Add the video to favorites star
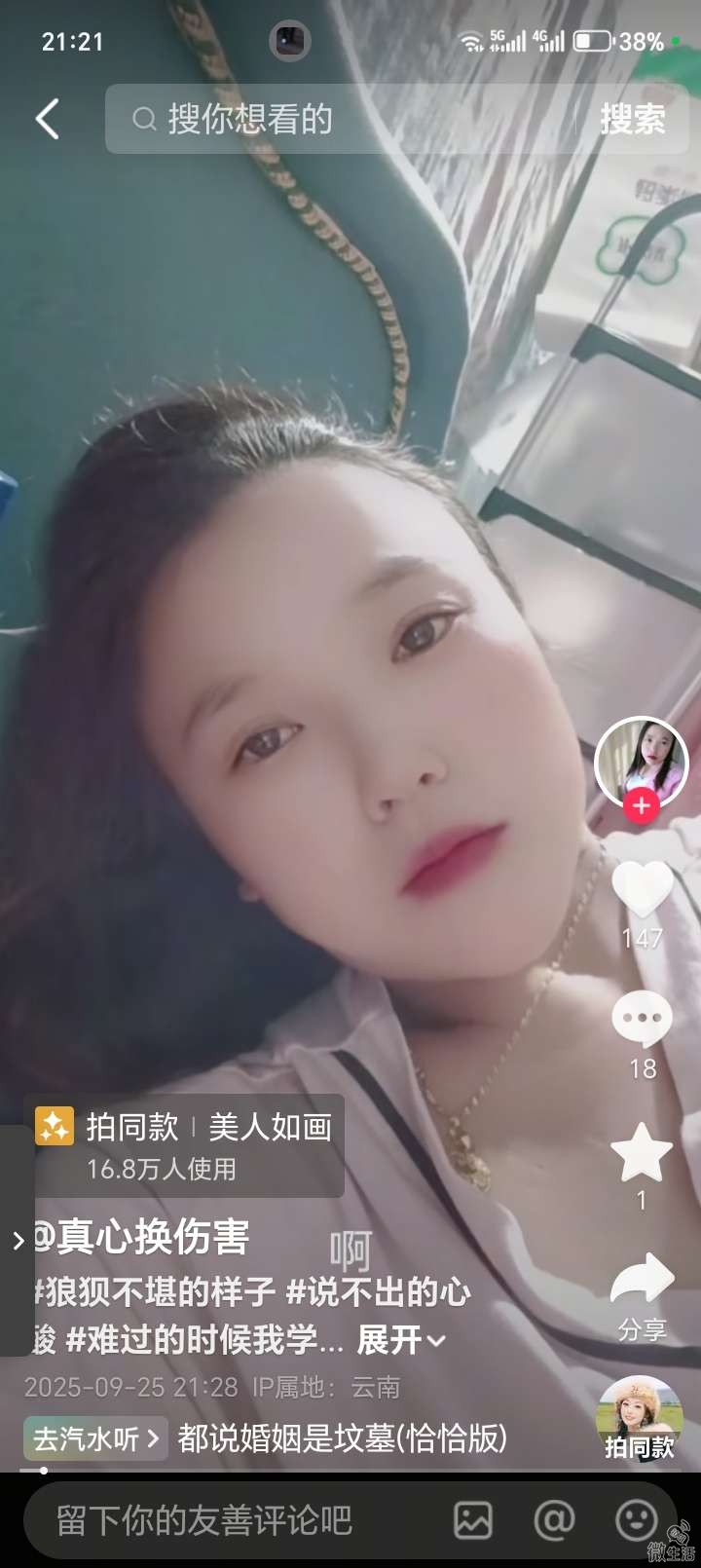 click(x=642, y=1152)
